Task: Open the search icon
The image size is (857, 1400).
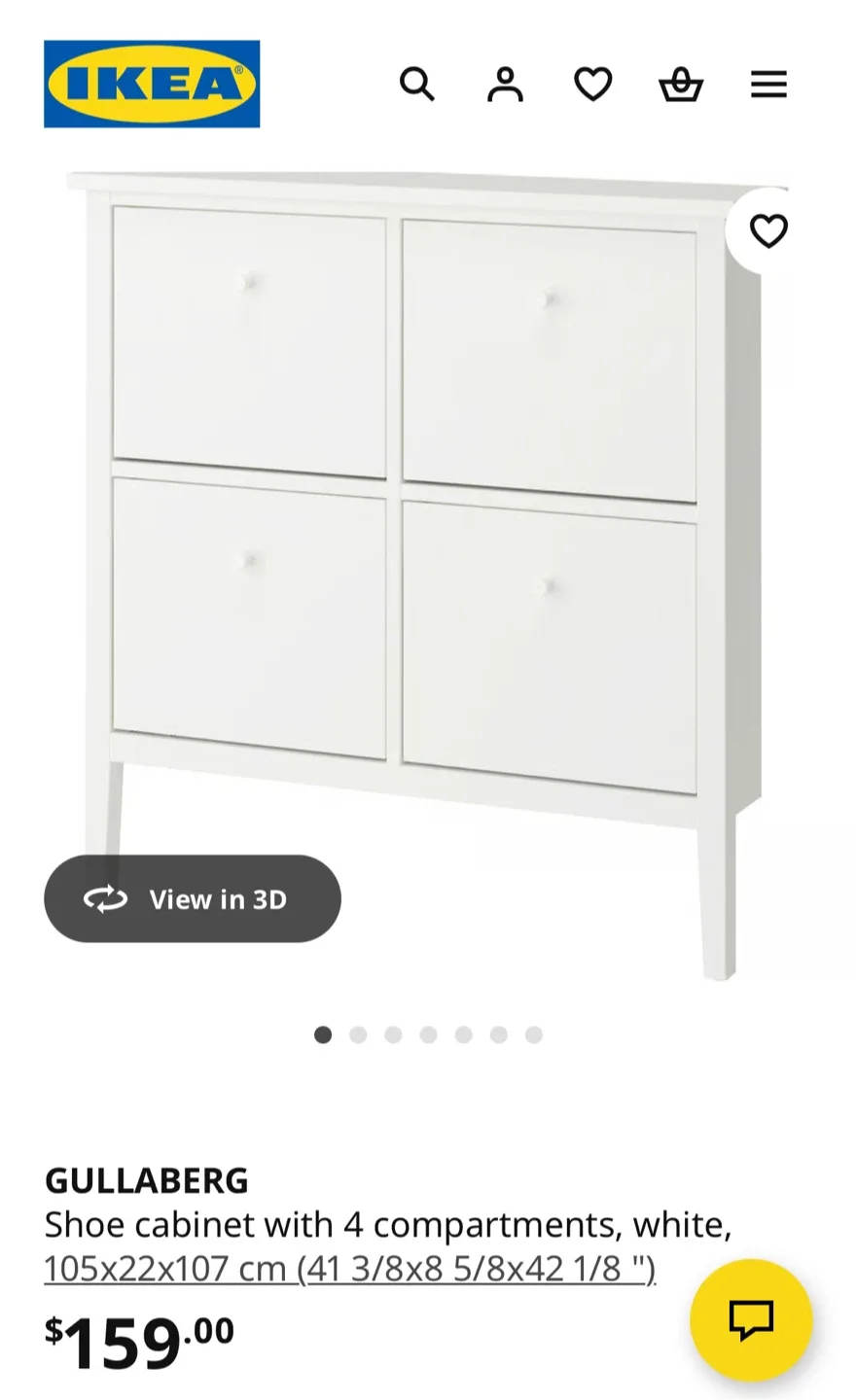Action: (x=418, y=85)
